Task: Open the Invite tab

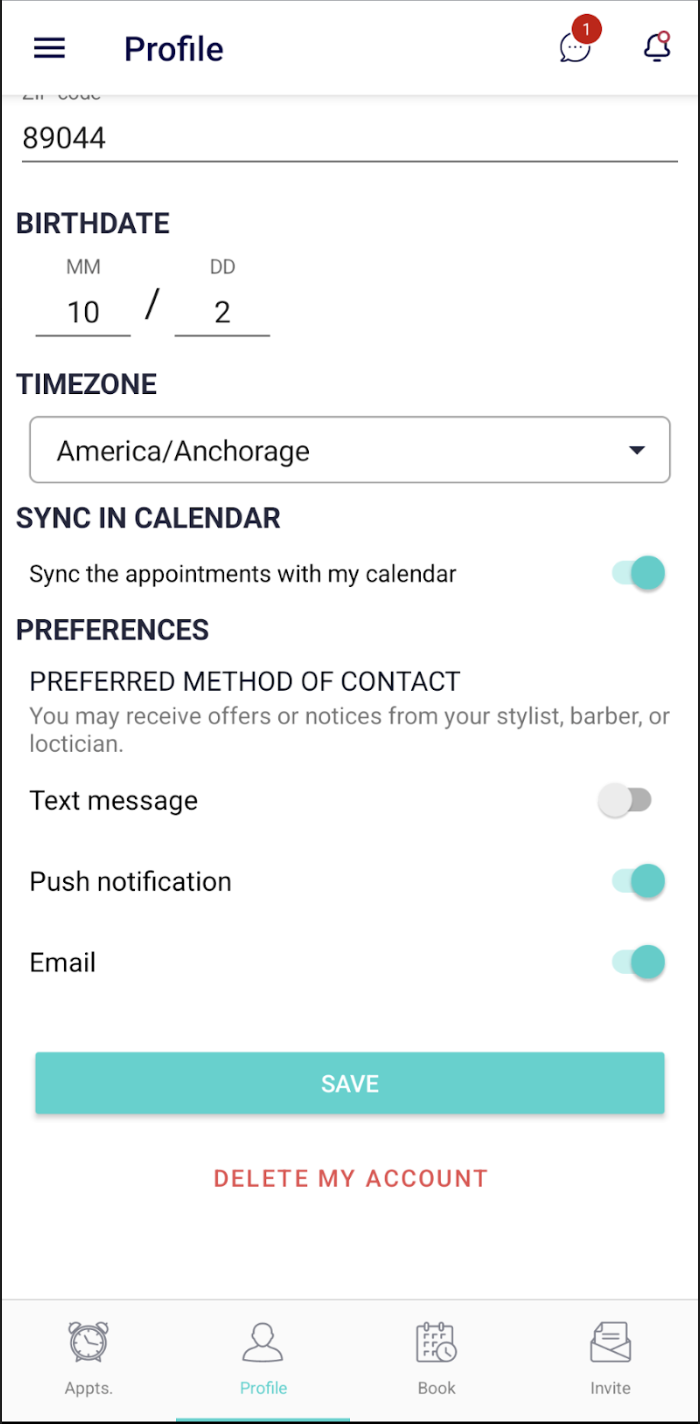Action: (x=610, y=1358)
